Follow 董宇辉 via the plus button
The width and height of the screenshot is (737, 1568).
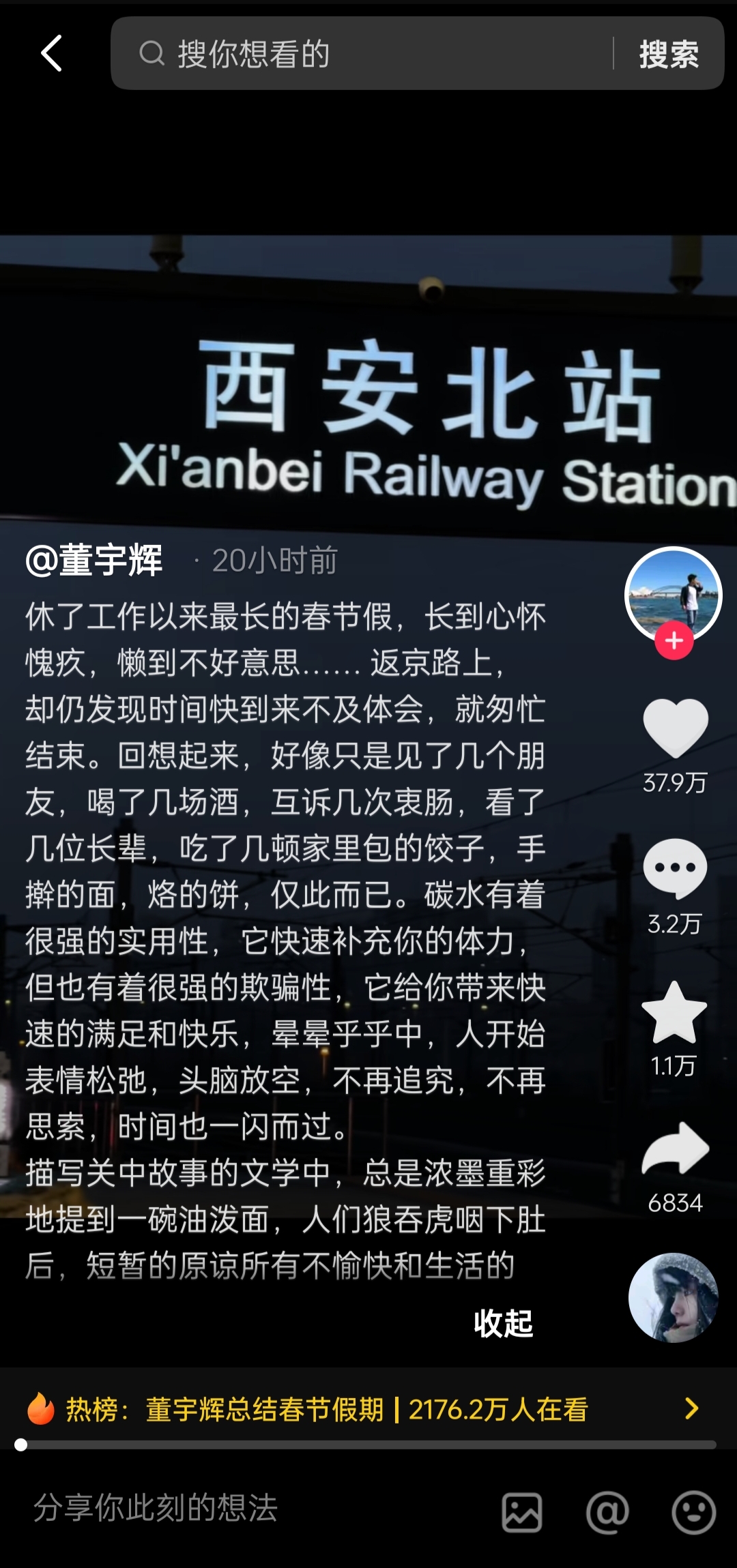674,641
